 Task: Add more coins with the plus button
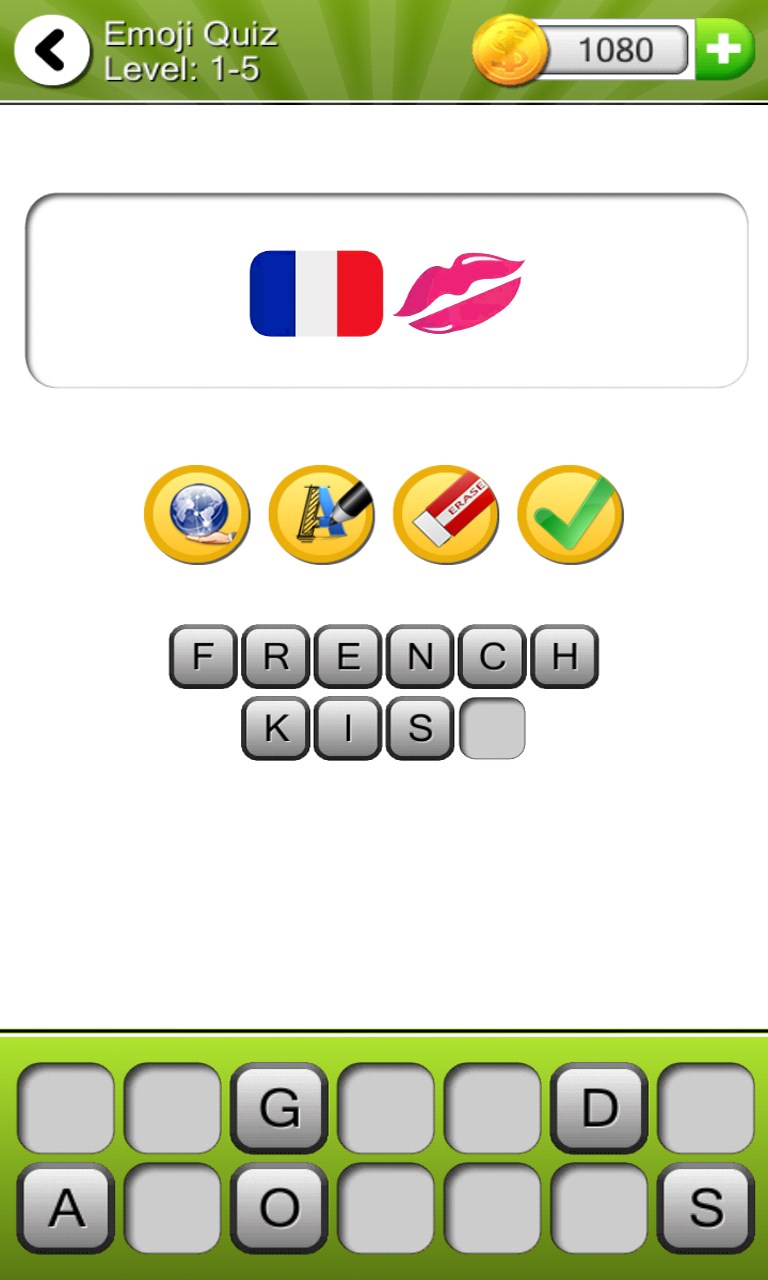click(x=724, y=49)
